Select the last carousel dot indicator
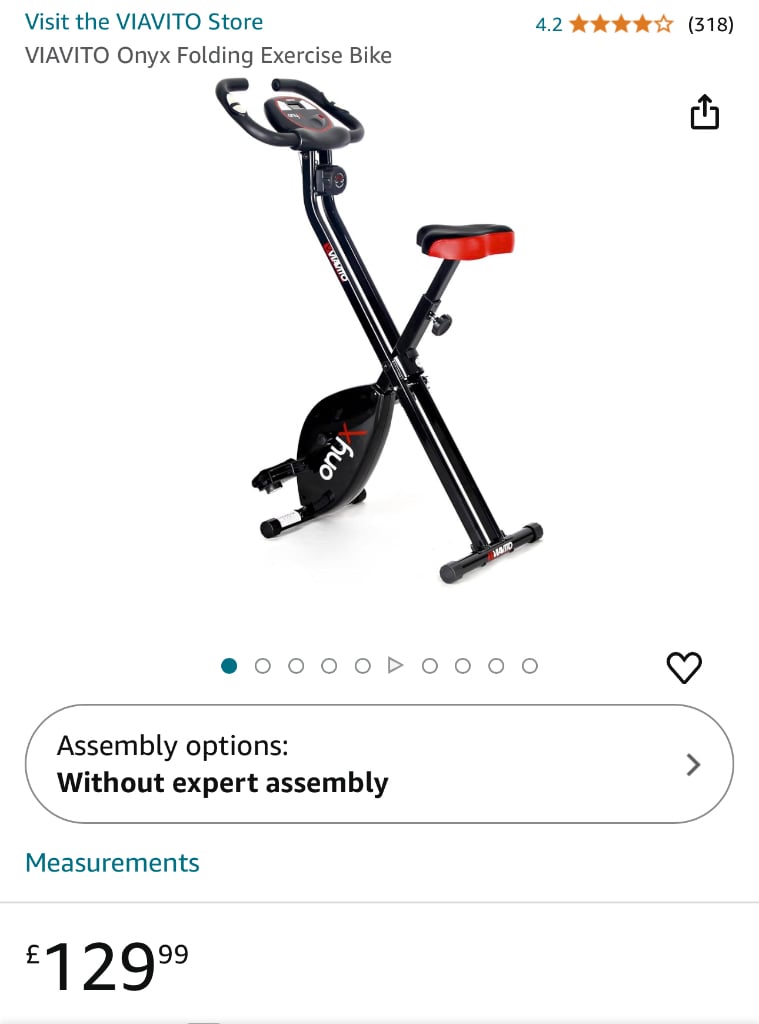 point(529,664)
